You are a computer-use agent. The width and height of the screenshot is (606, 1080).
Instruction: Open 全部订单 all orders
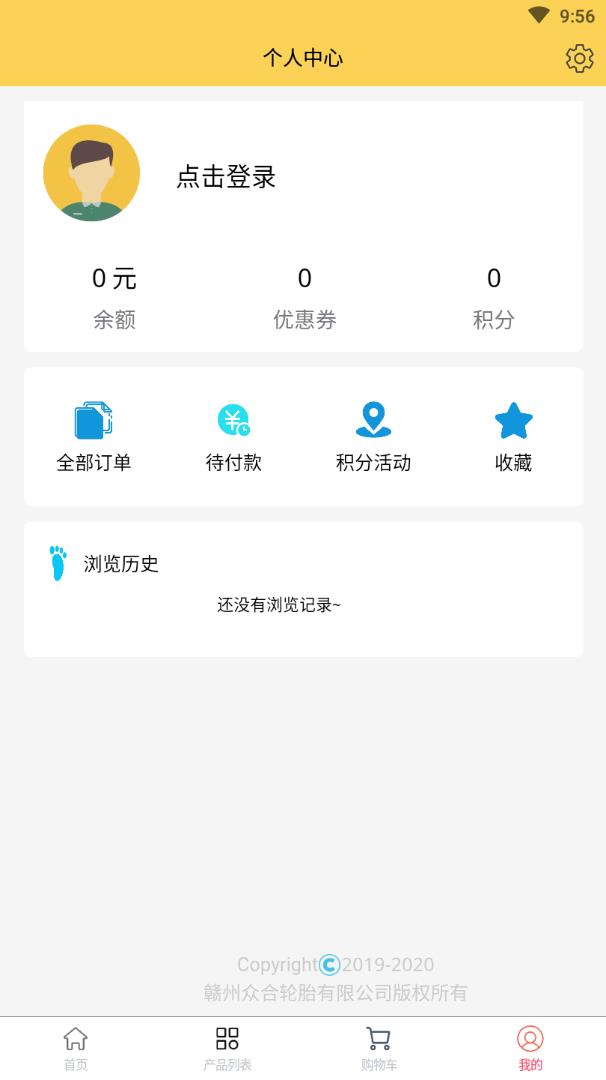94,436
